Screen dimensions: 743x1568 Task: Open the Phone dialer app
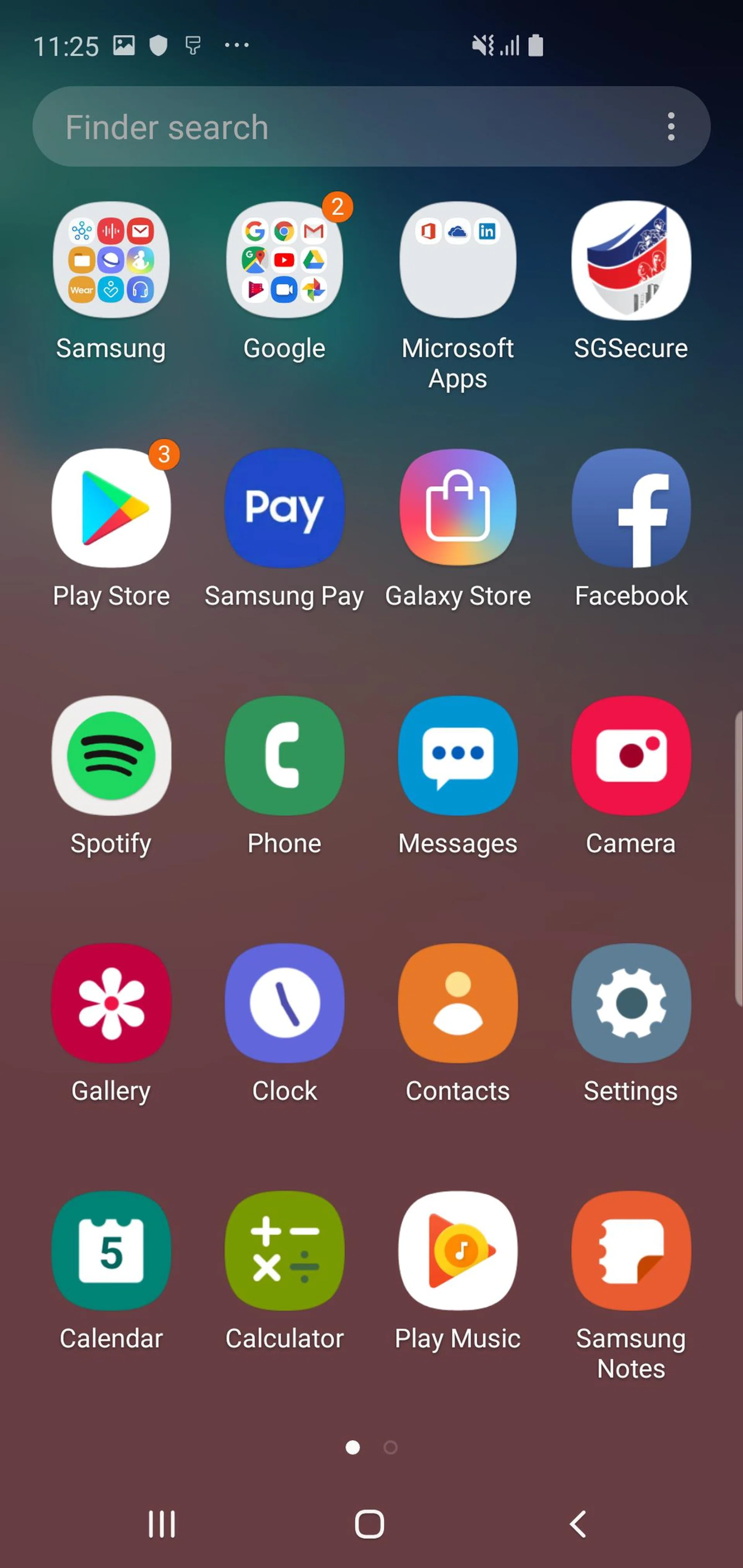tap(284, 756)
